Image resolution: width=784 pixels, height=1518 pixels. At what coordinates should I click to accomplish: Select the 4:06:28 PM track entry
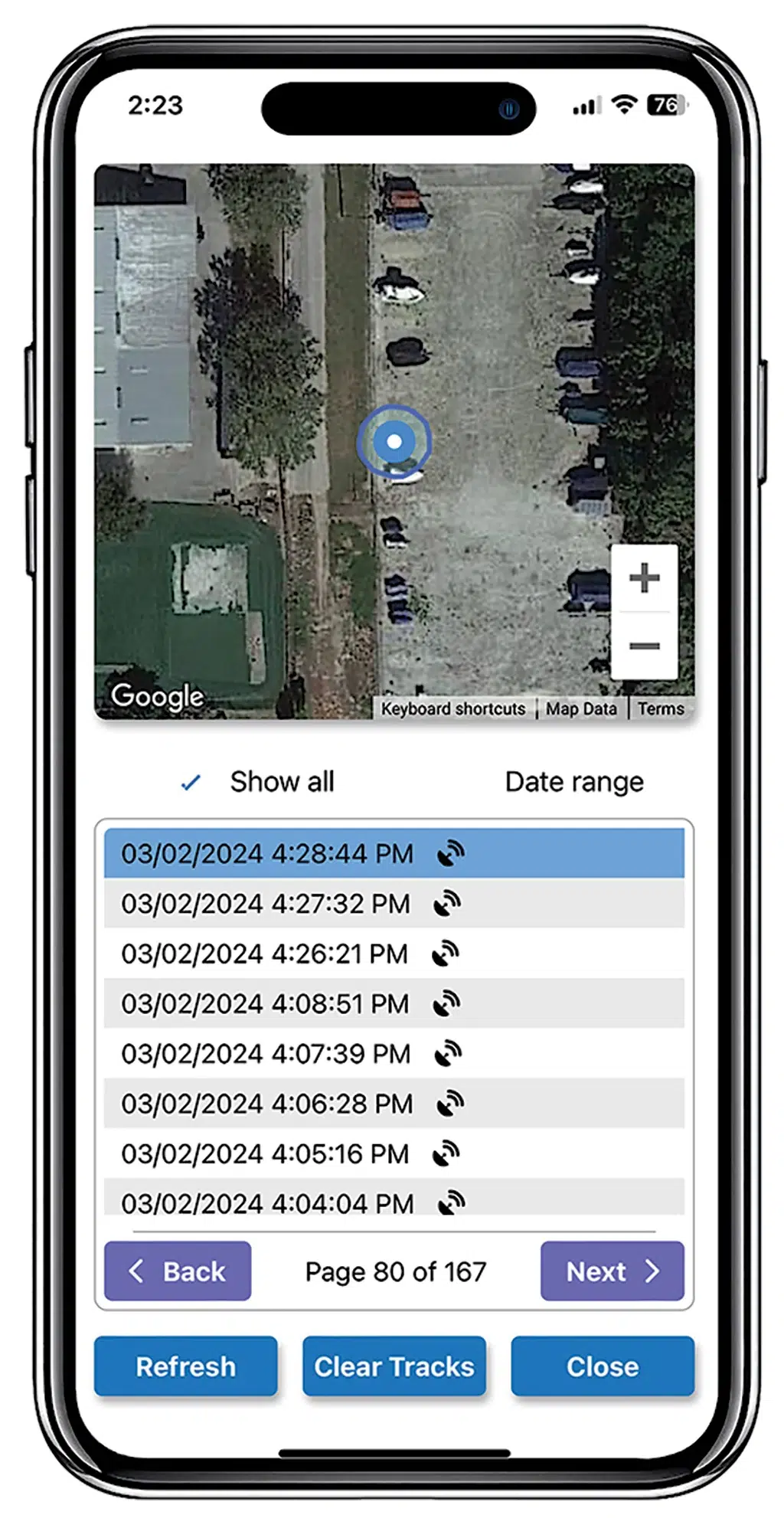394,1104
